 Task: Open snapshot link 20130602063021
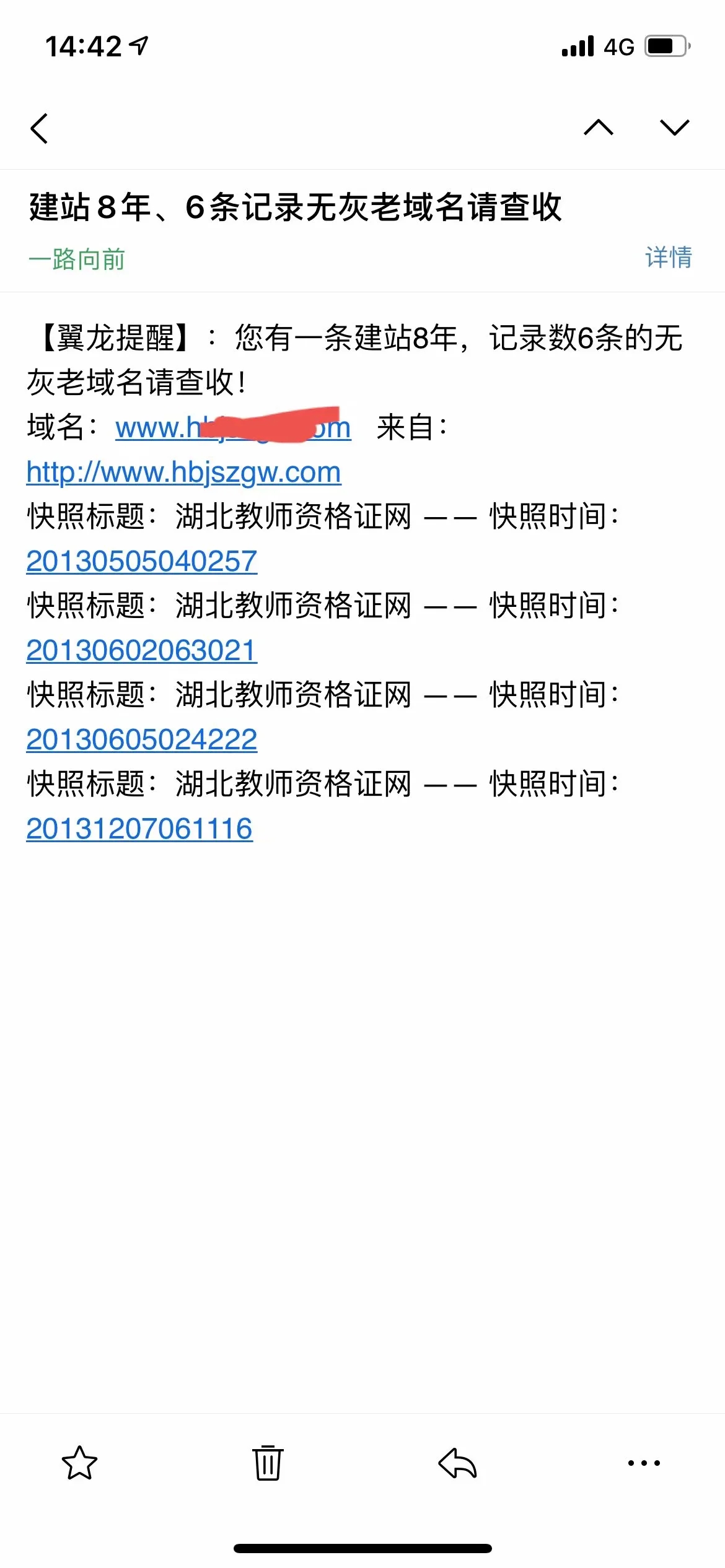[141, 651]
